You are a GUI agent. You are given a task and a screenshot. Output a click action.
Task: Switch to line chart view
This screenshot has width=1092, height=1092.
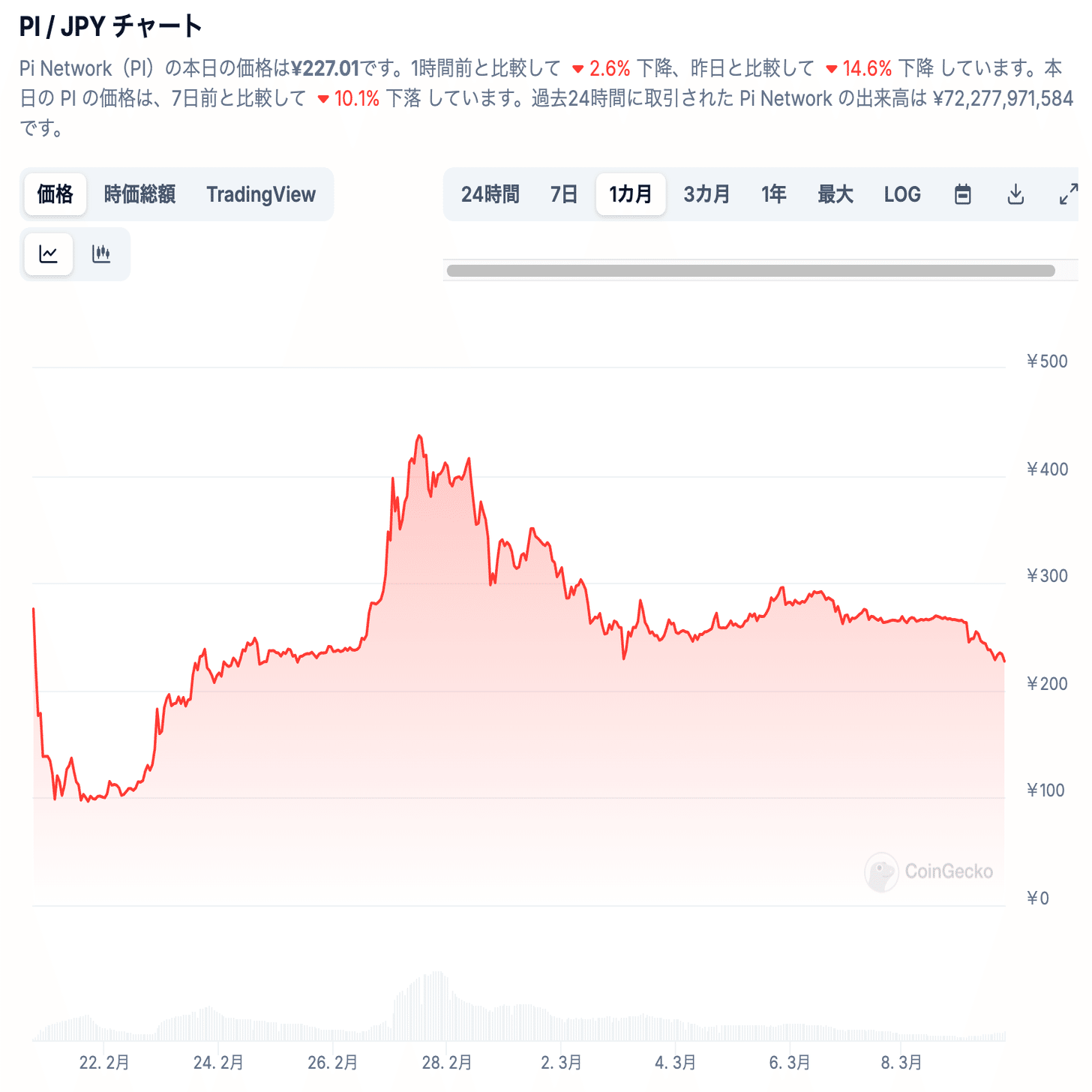point(49,254)
